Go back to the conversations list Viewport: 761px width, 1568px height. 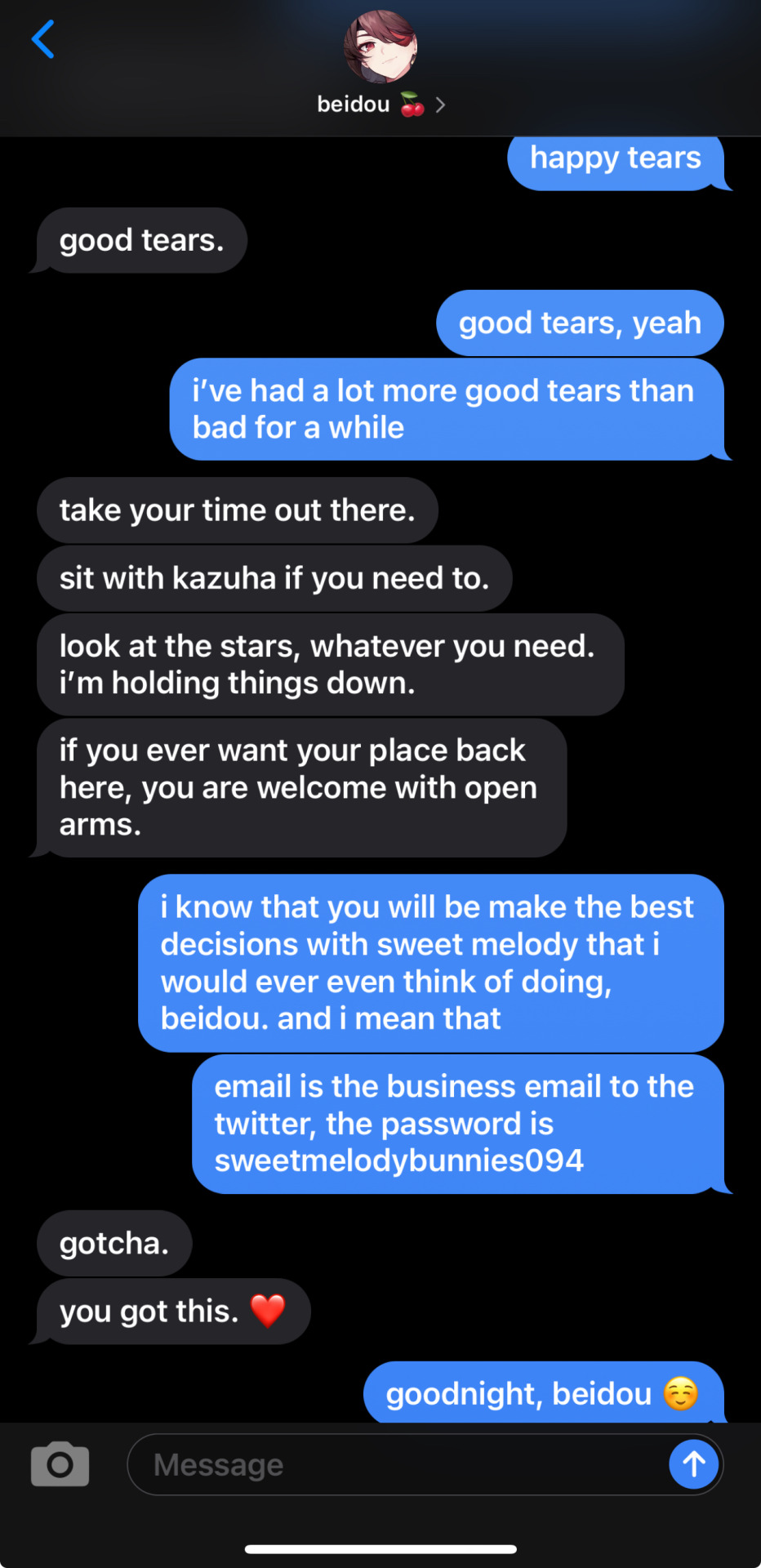pyautogui.click(x=43, y=40)
